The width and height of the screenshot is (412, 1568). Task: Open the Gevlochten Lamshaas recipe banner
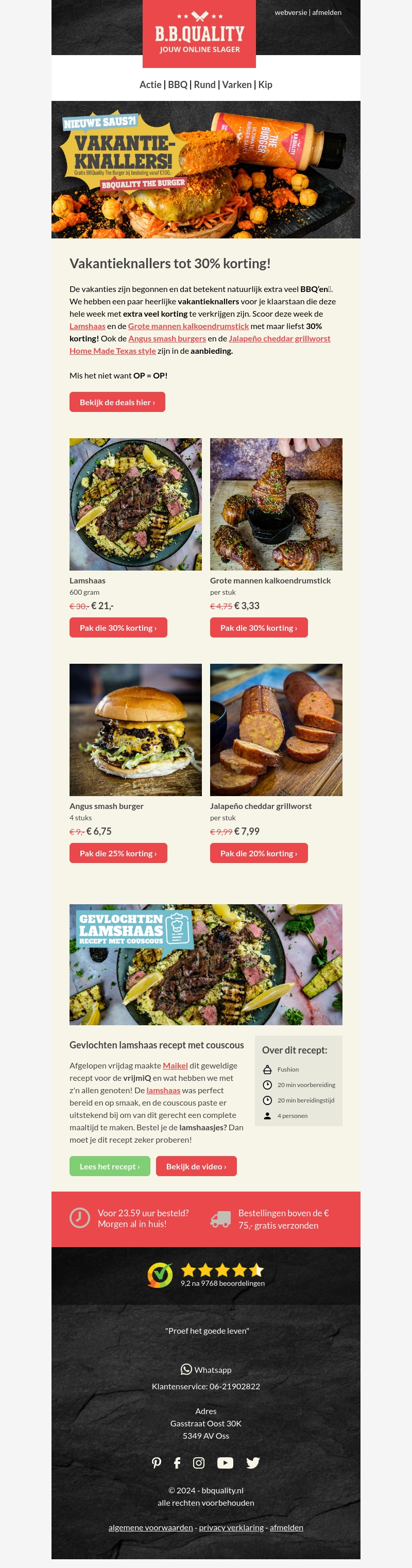(205, 965)
